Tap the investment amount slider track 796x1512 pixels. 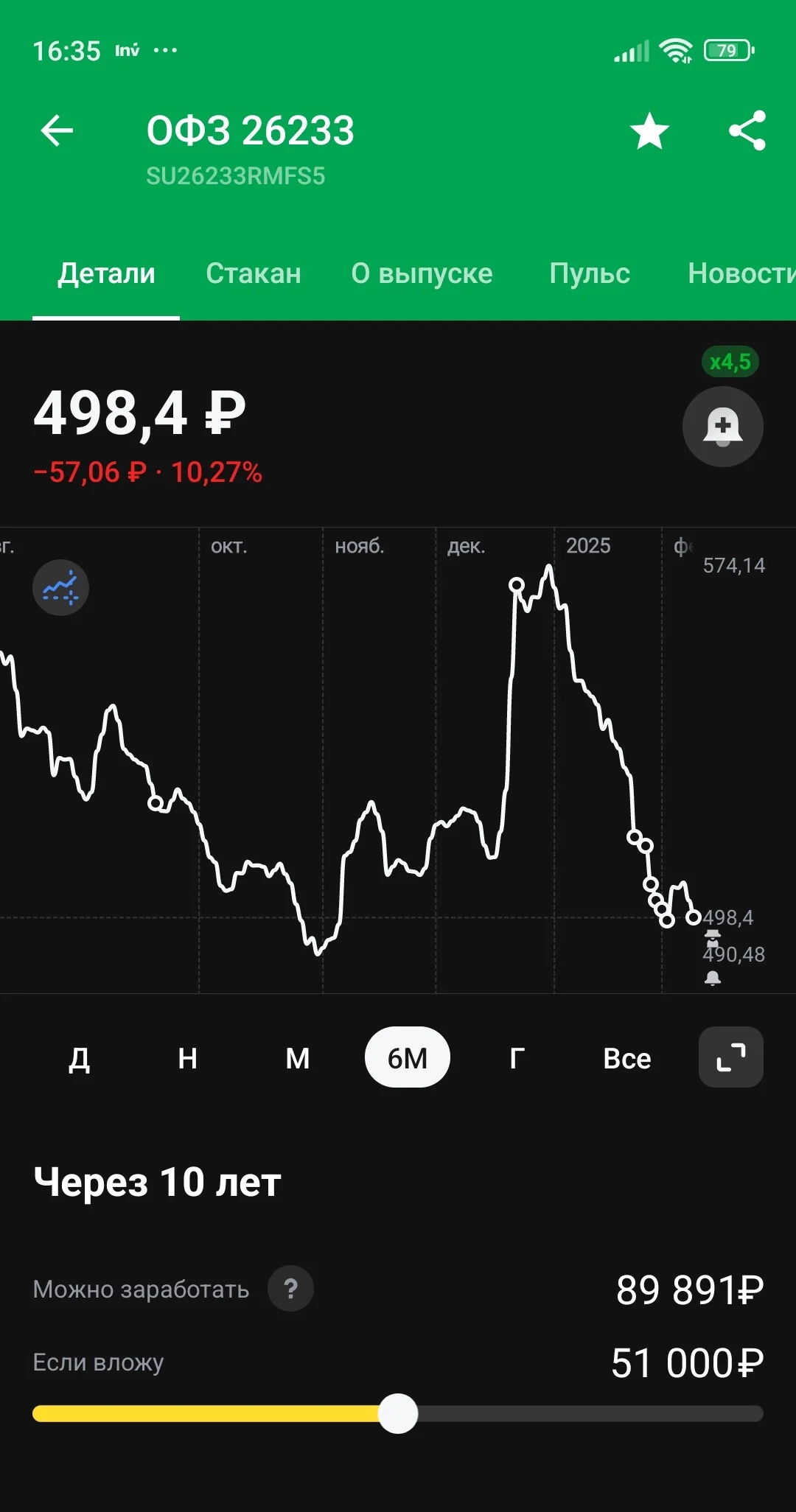[398, 1413]
